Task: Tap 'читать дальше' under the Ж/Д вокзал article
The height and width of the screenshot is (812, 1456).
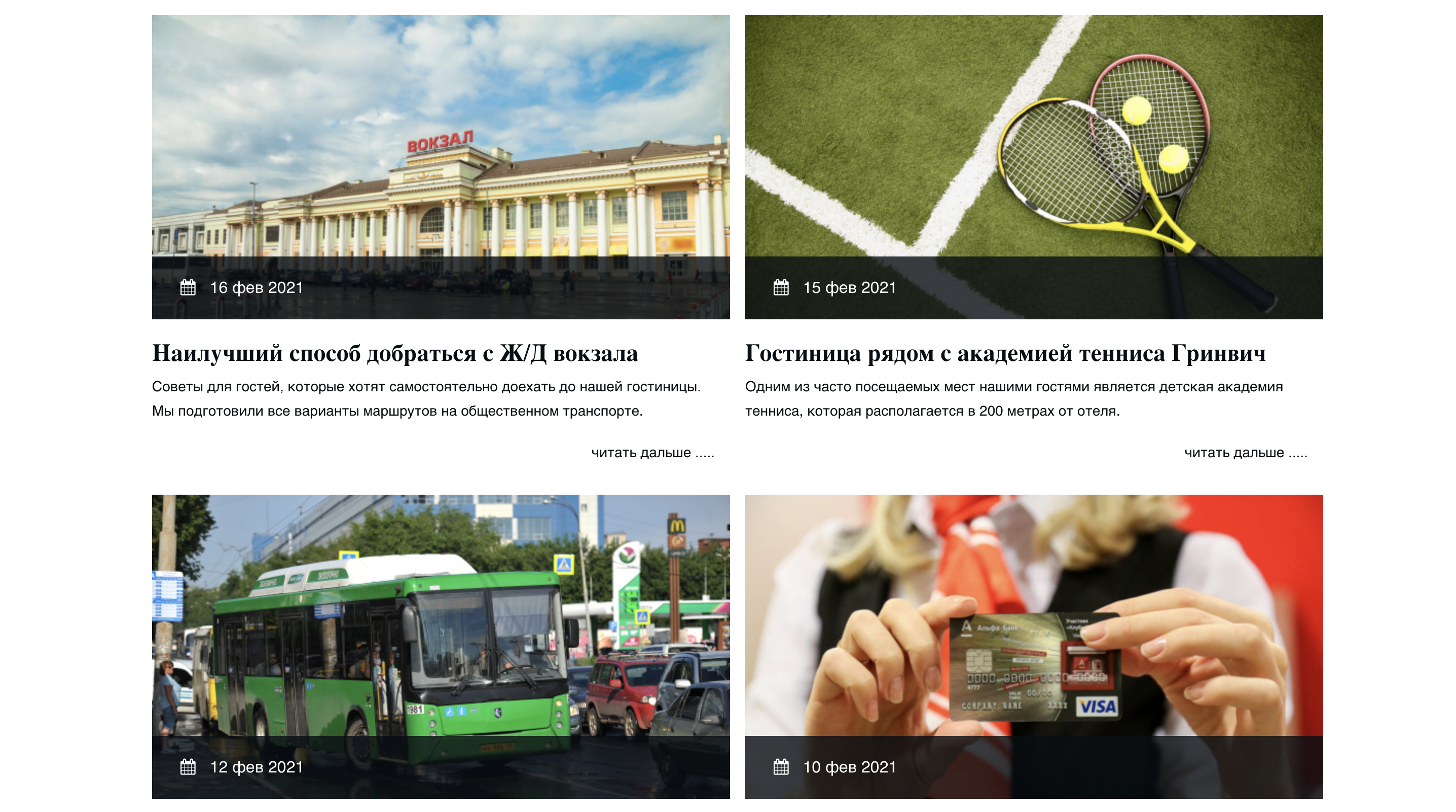Action: [x=652, y=453]
